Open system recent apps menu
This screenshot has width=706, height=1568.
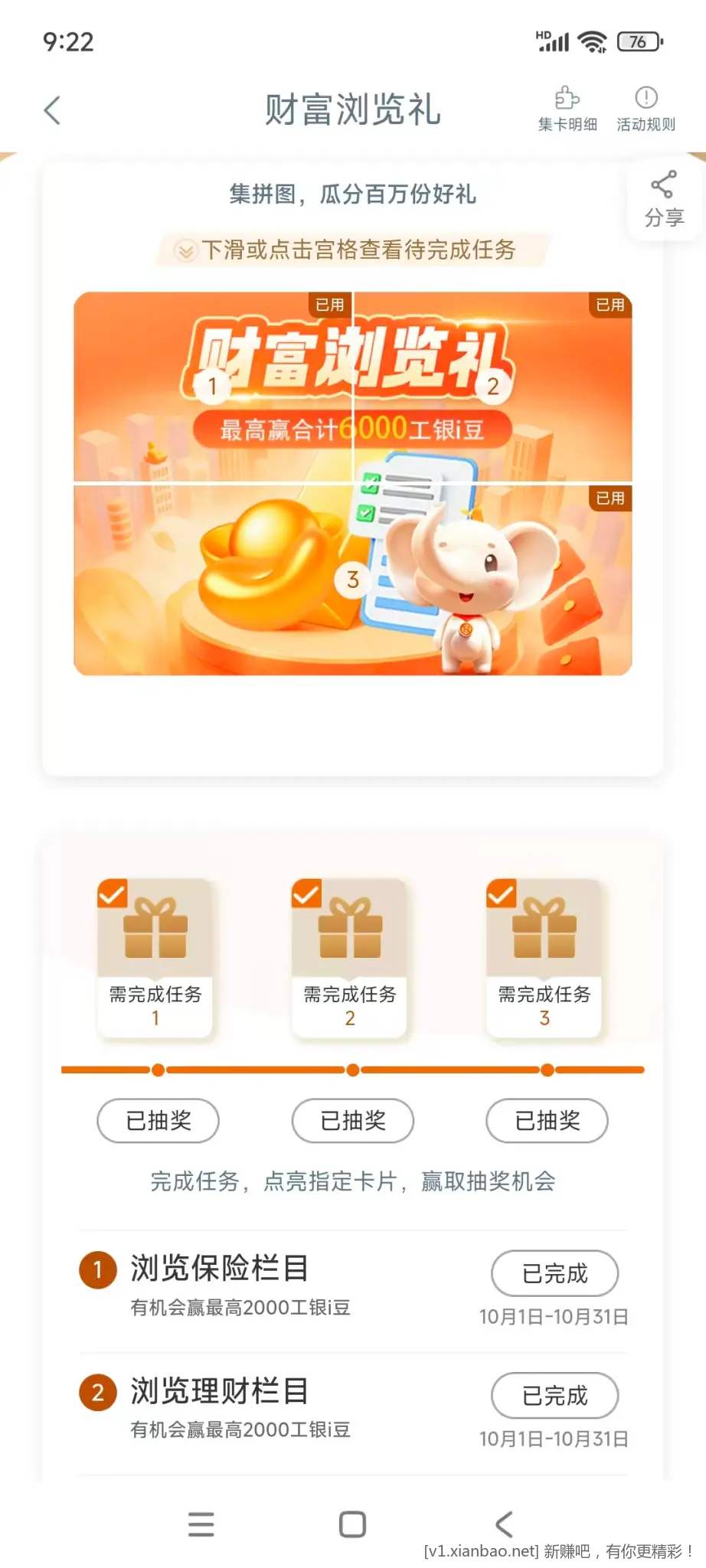201,1524
